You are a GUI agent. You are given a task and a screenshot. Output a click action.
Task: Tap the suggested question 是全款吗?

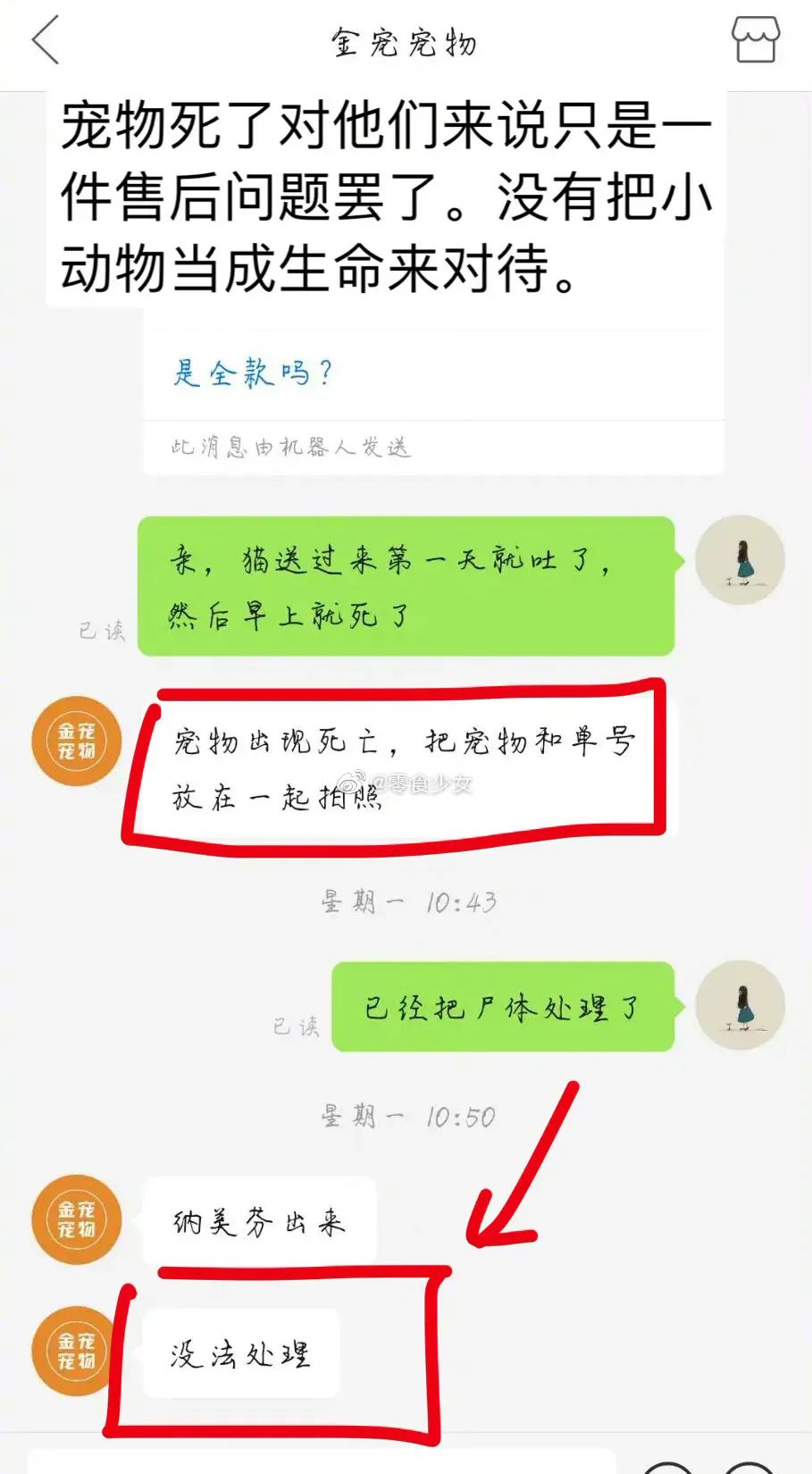tap(253, 372)
